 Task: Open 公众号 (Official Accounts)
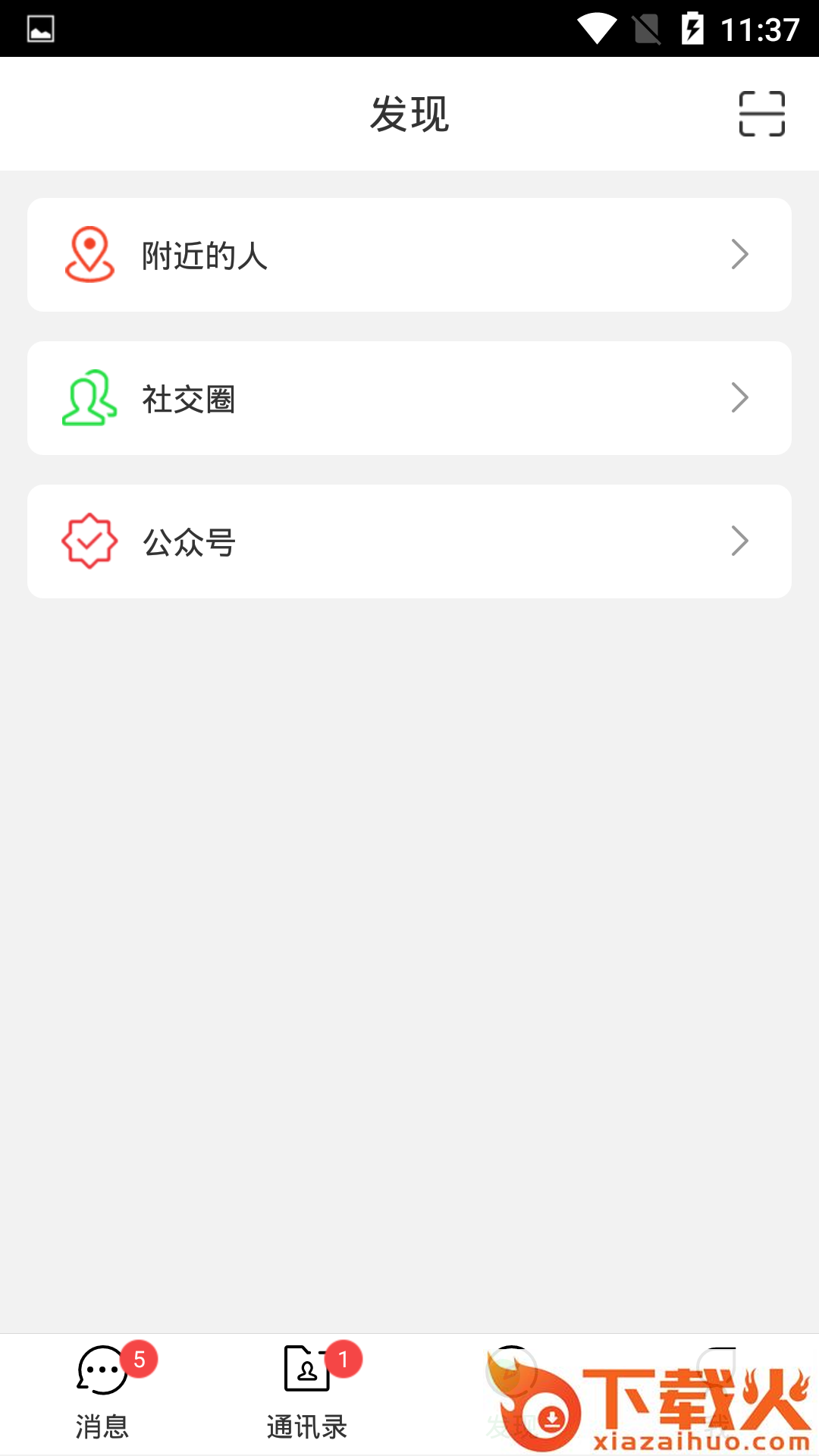[x=409, y=541]
